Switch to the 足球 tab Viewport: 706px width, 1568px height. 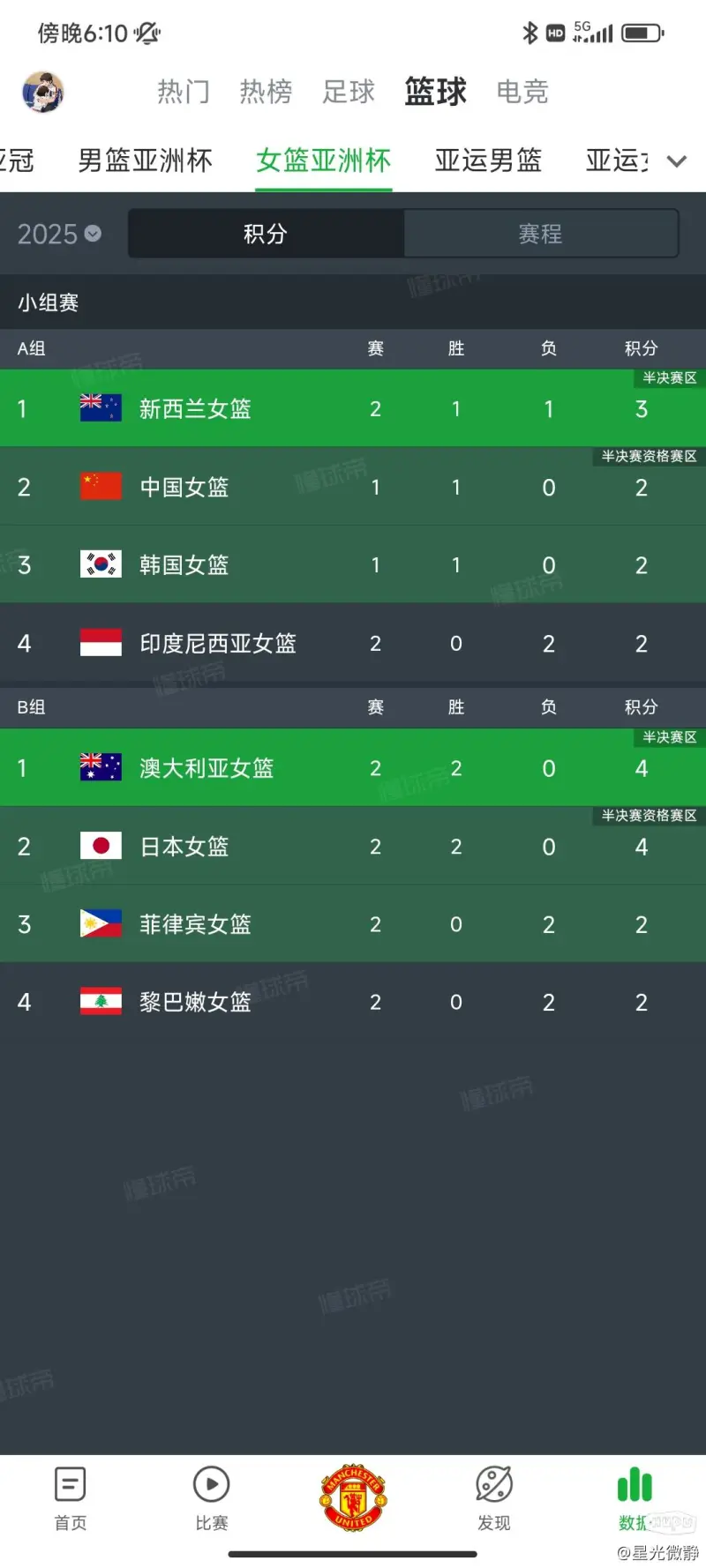[x=349, y=92]
